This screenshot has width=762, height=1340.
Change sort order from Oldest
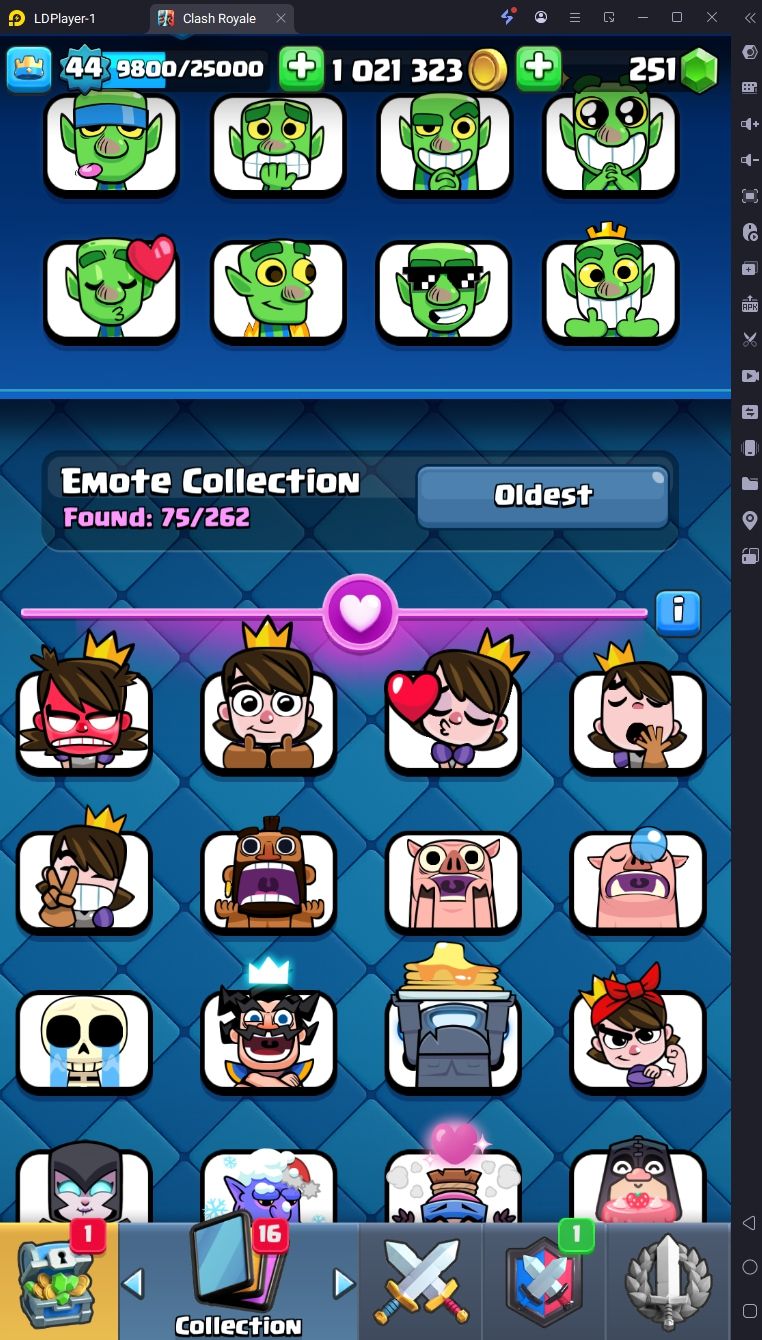(543, 496)
